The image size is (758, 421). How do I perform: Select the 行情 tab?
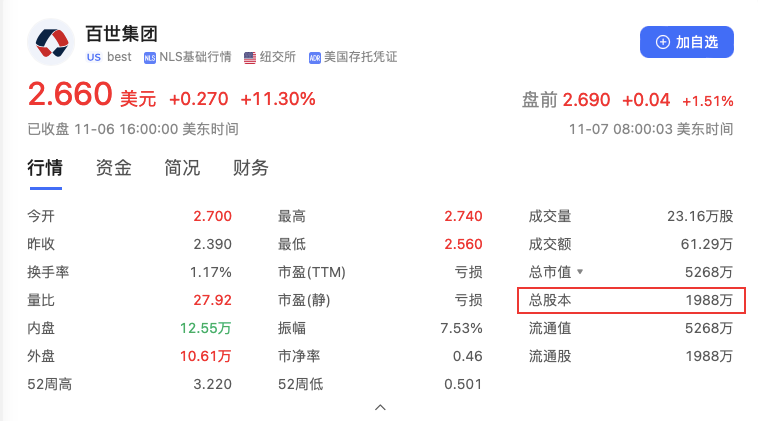45,168
